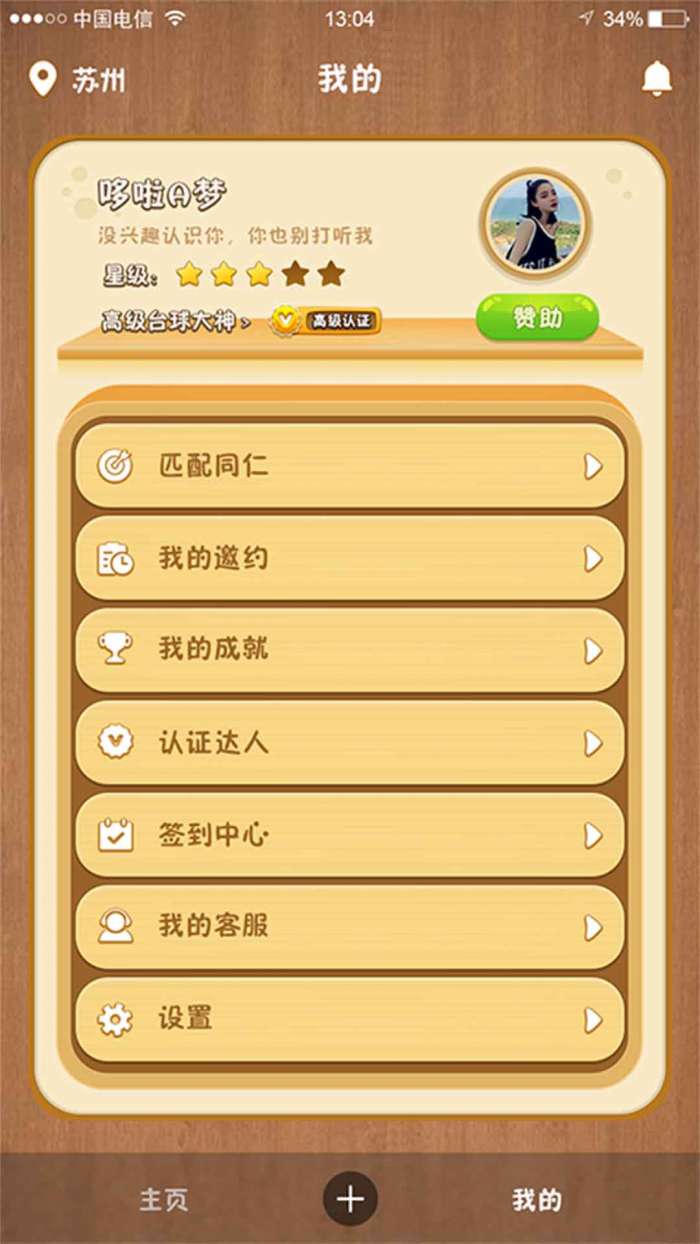Open 高级台球大神 level details
Viewport: 700px width, 1244px height.
coord(175,322)
